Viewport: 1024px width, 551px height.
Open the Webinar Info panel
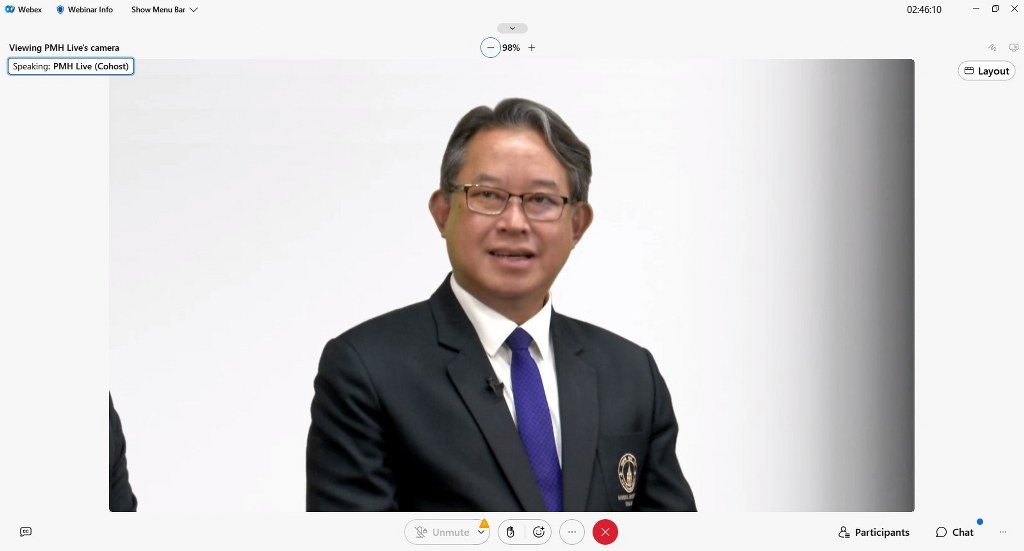coord(84,9)
